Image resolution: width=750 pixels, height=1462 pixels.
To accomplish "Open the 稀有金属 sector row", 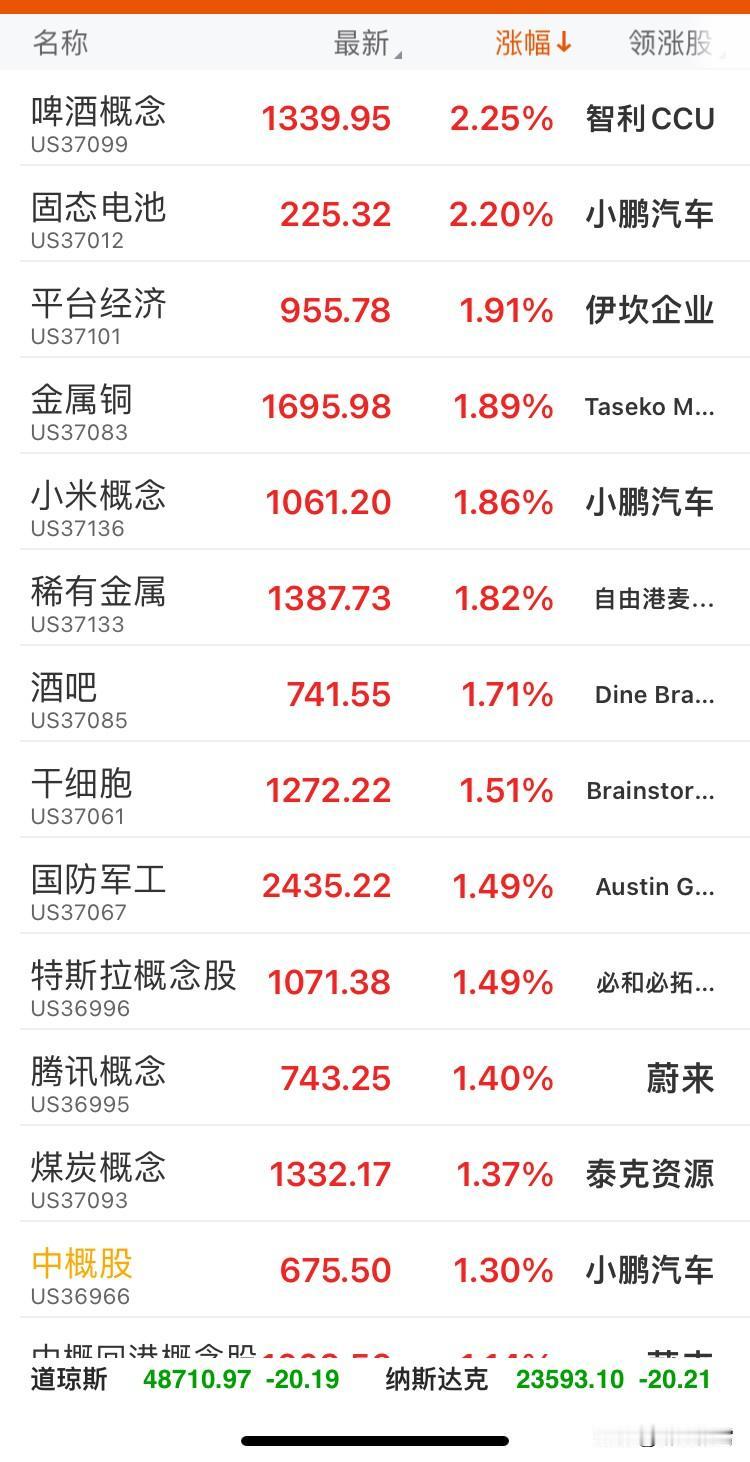I will tap(375, 598).
